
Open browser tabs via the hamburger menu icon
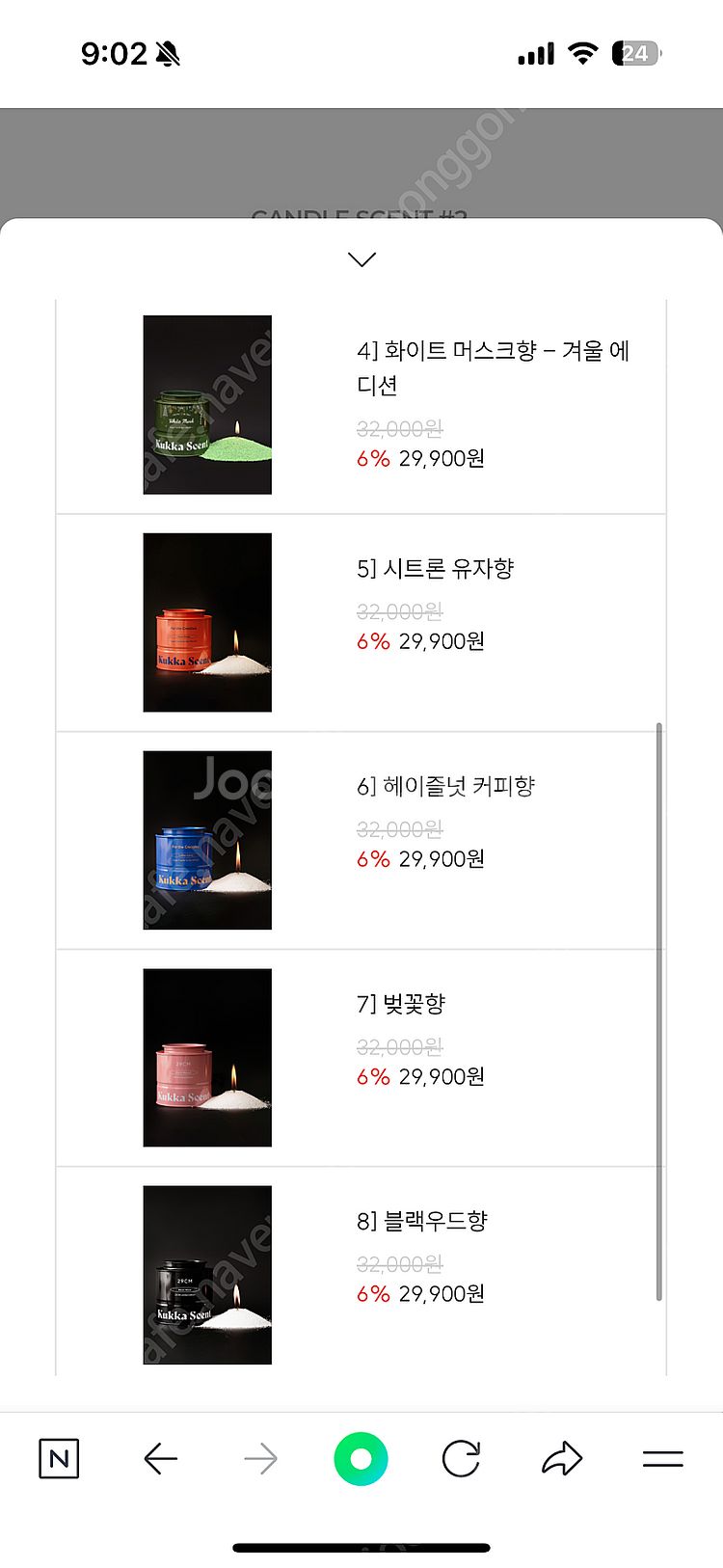[663, 1458]
